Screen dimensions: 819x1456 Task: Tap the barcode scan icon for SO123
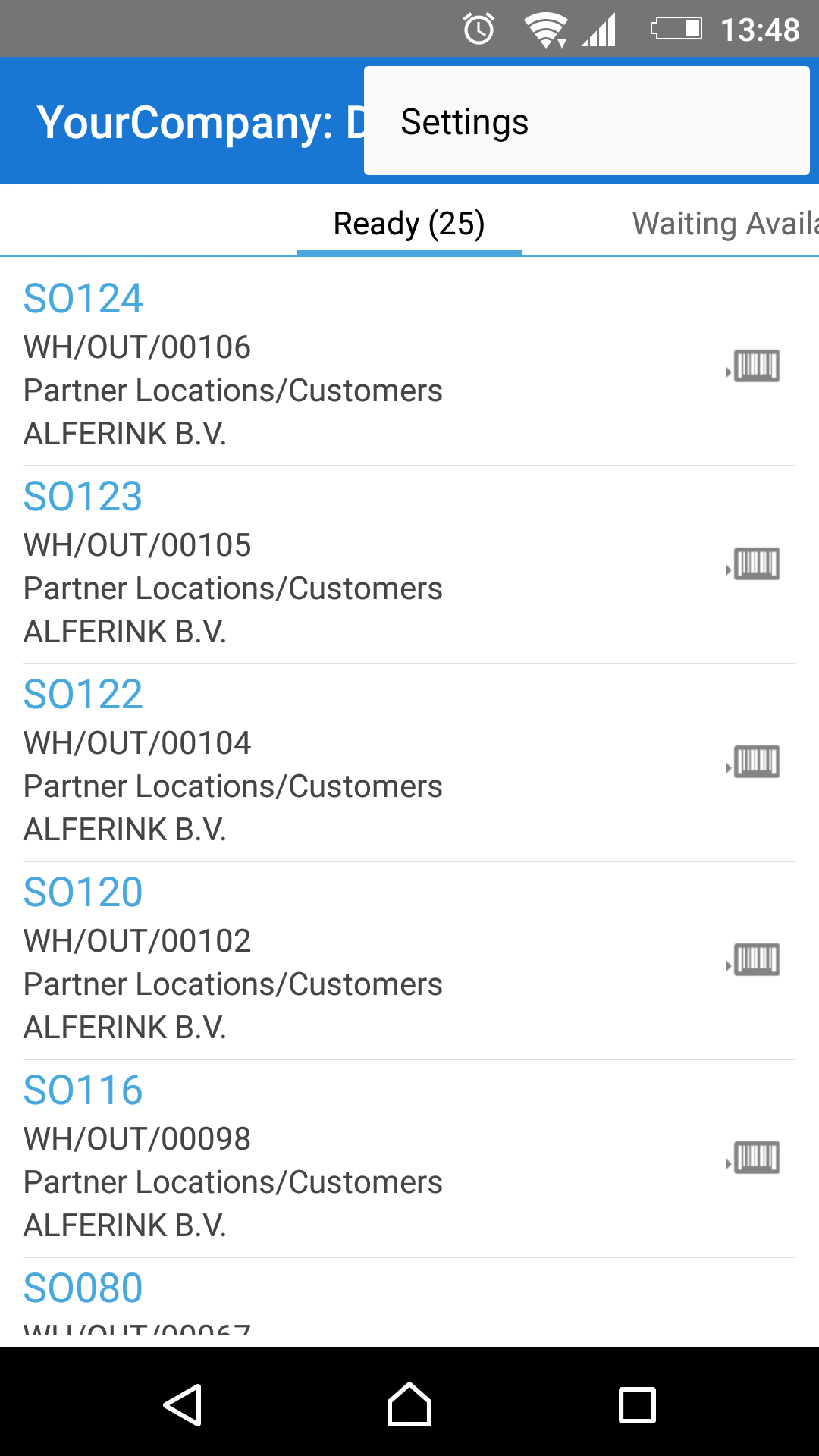point(752,564)
